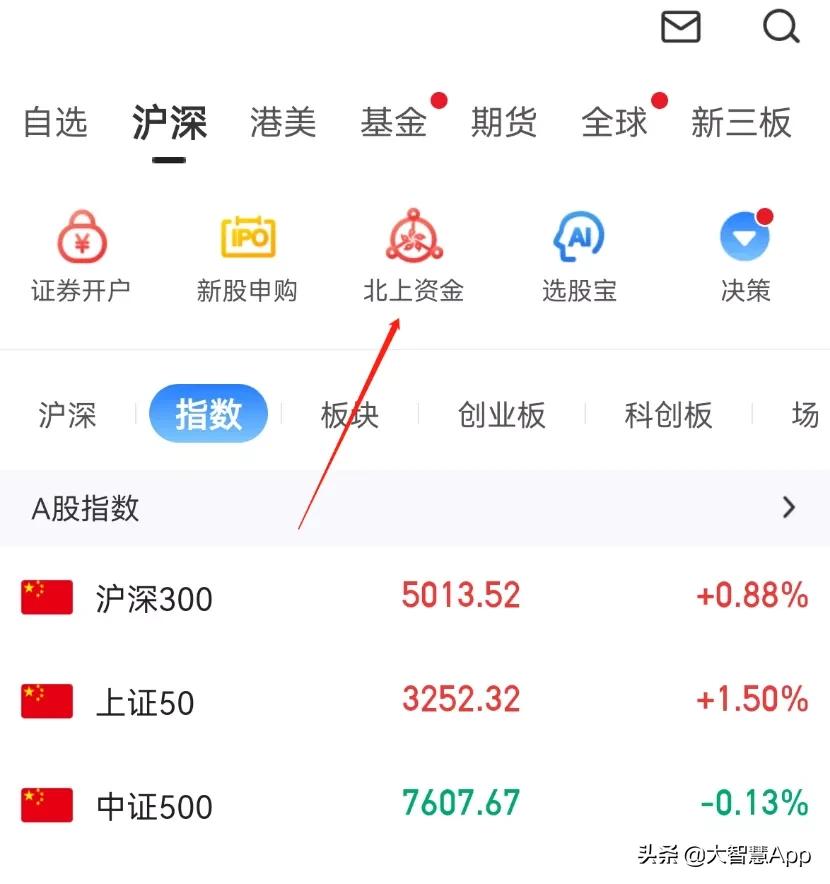This screenshot has width=830, height=884.
Task: Open the 决策 decision tool icon
Action: pos(745,250)
